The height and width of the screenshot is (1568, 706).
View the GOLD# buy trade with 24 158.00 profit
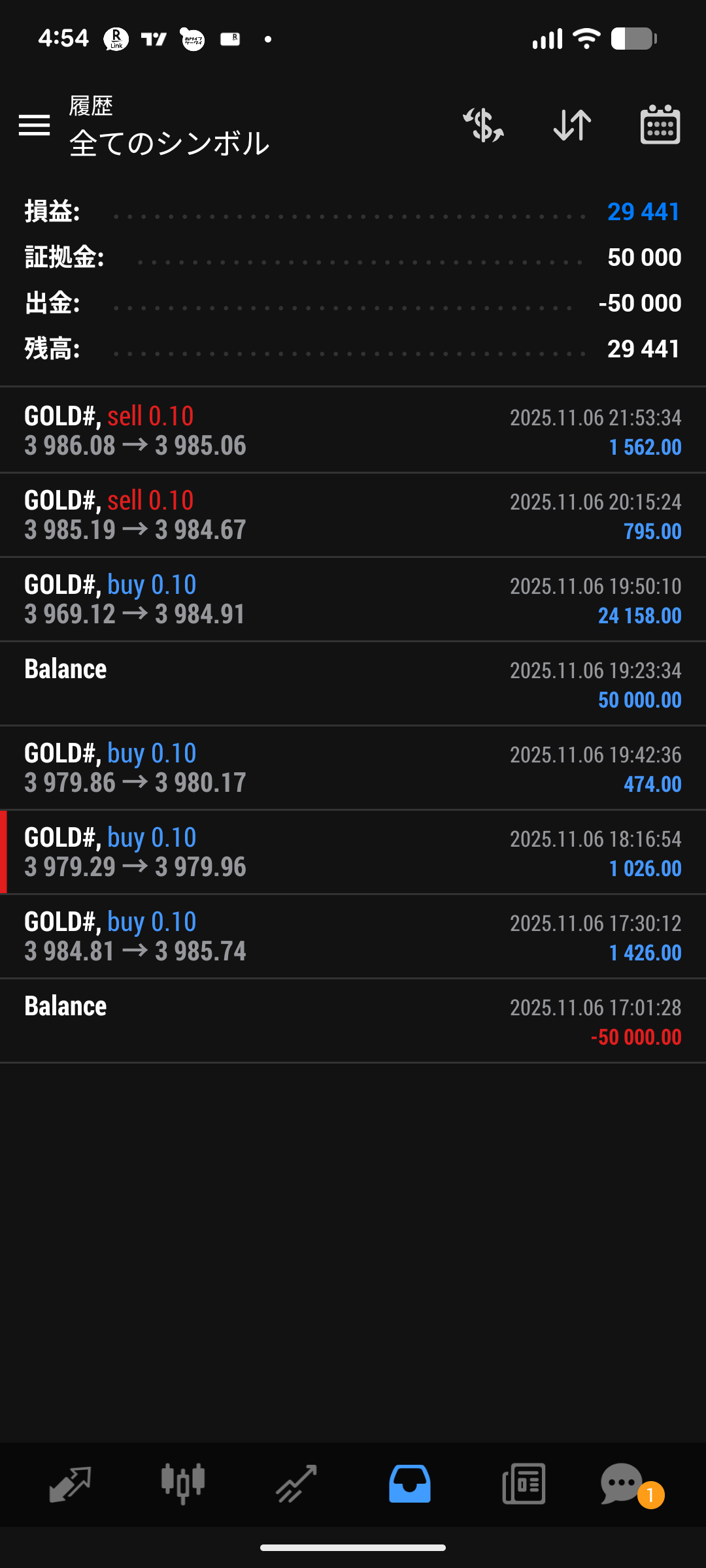click(353, 600)
